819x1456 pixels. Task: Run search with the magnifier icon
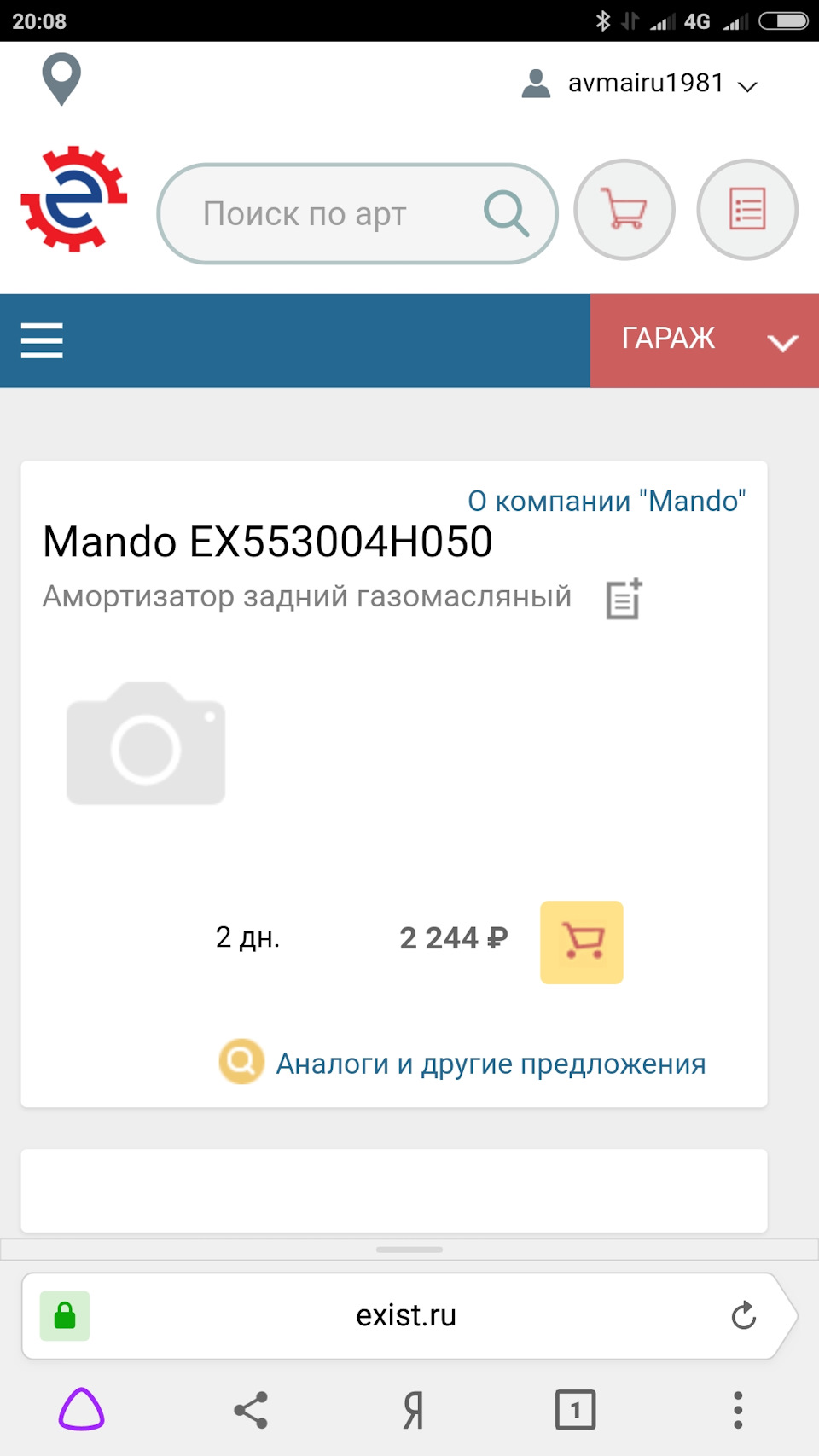click(x=507, y=213)
